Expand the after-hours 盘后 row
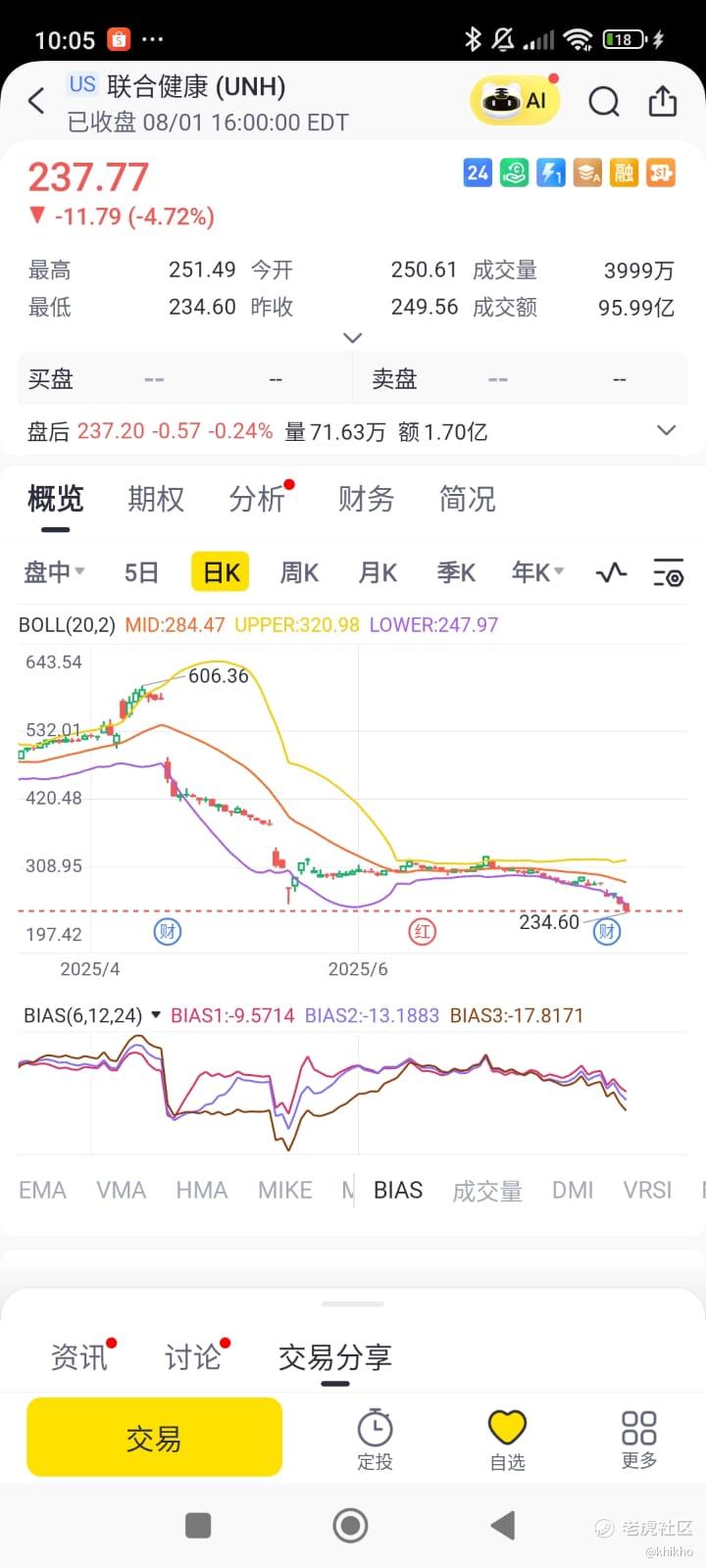Viewport: 706px width, 1568px height. (x=666, y=430)
